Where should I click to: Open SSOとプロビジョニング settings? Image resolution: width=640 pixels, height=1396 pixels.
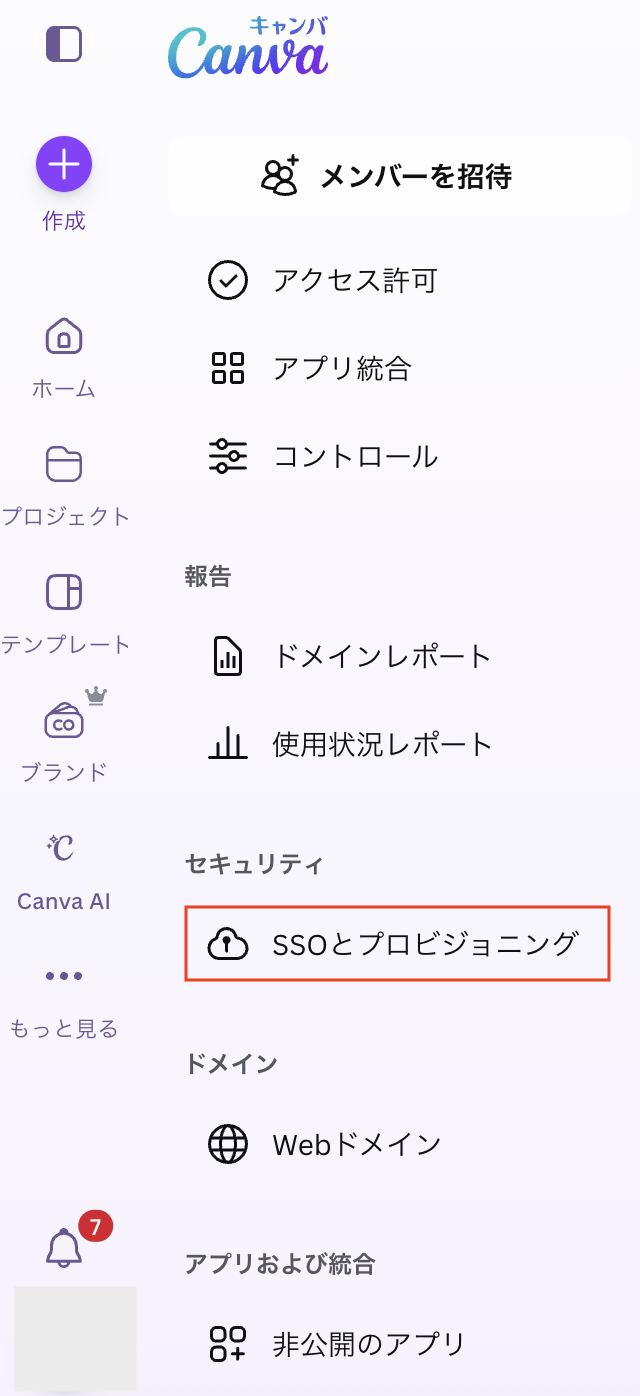click(397, 943)
